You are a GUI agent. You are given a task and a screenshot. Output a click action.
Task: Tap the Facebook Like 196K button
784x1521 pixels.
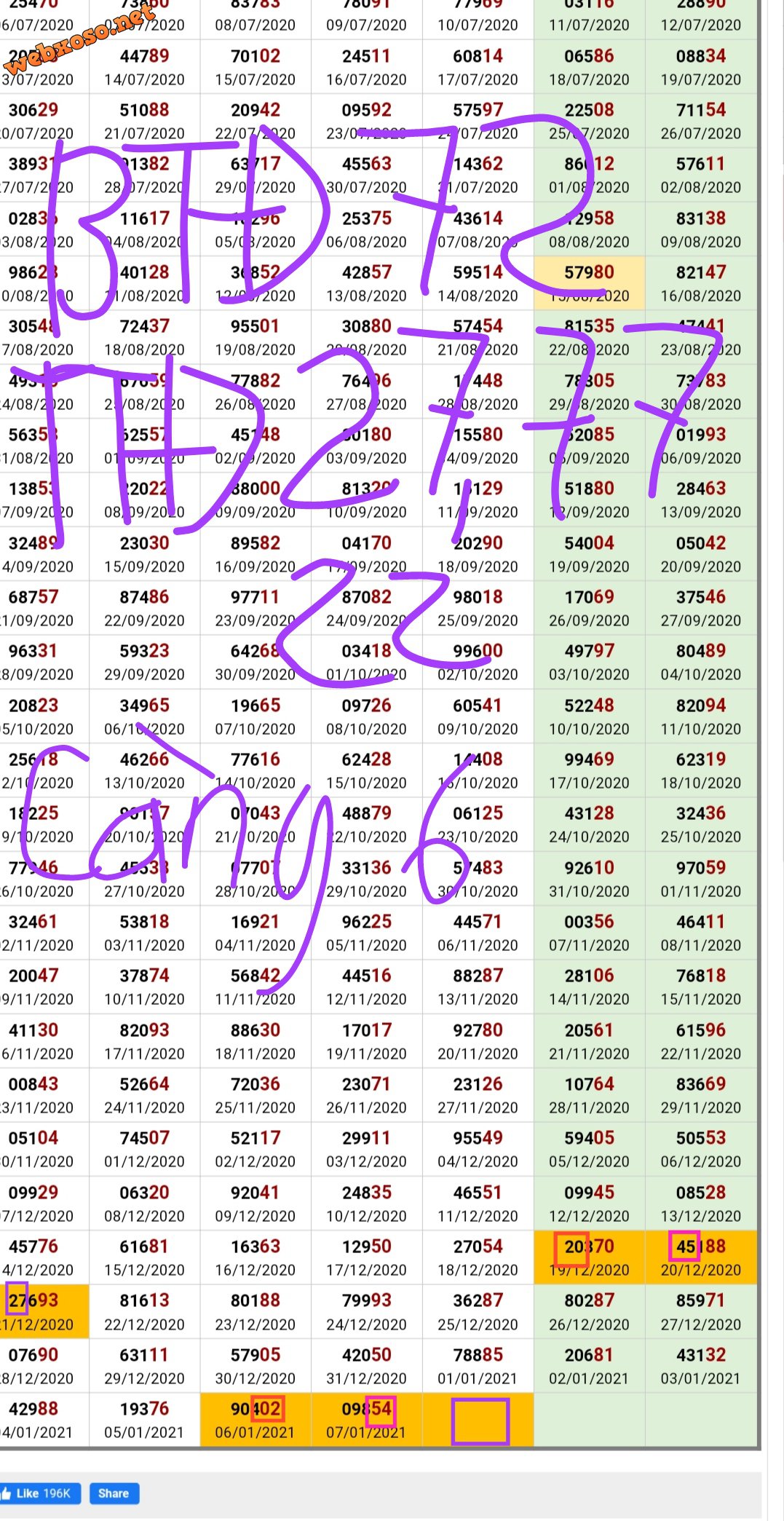[x=40, y=1493]
